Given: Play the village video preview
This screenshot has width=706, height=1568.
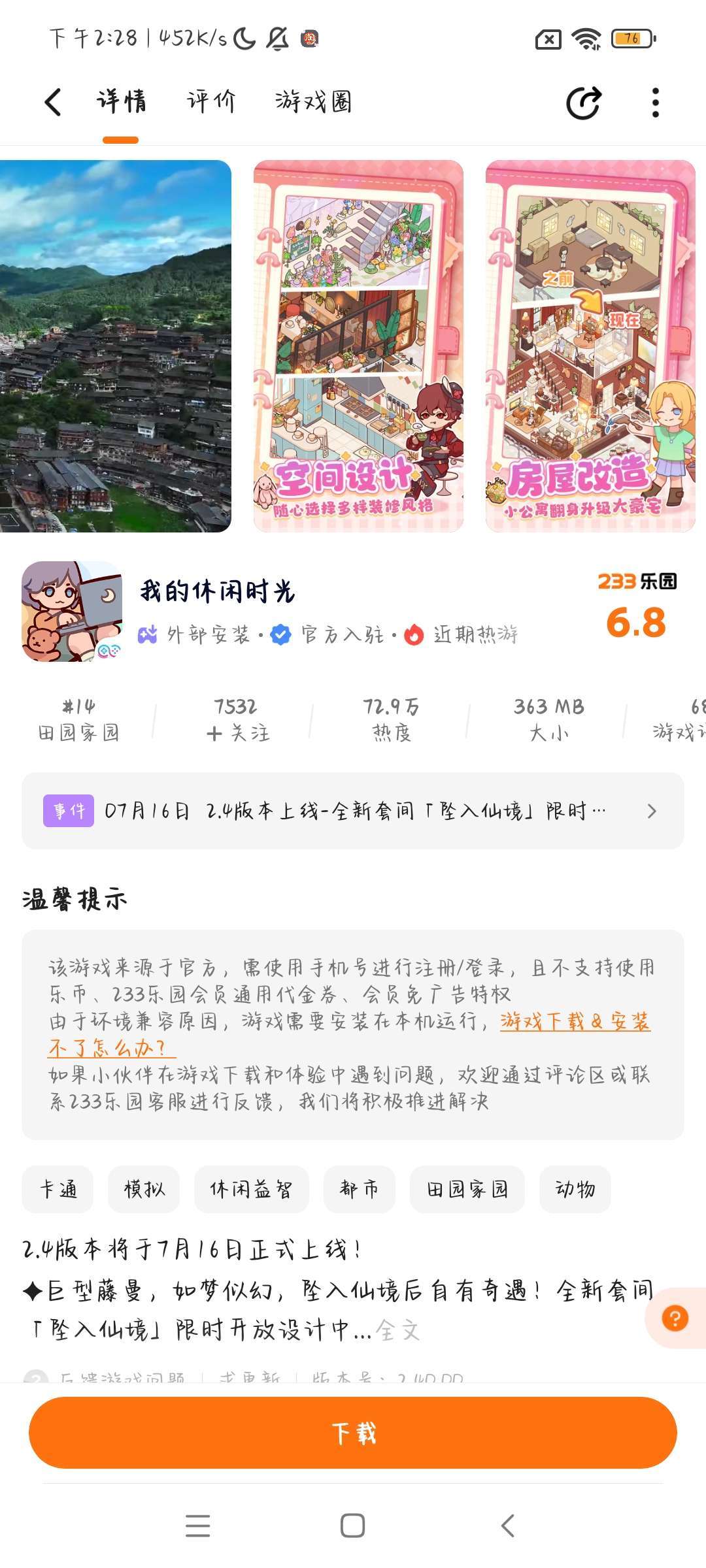Looking at the screenshot, I should pos(116,346).
